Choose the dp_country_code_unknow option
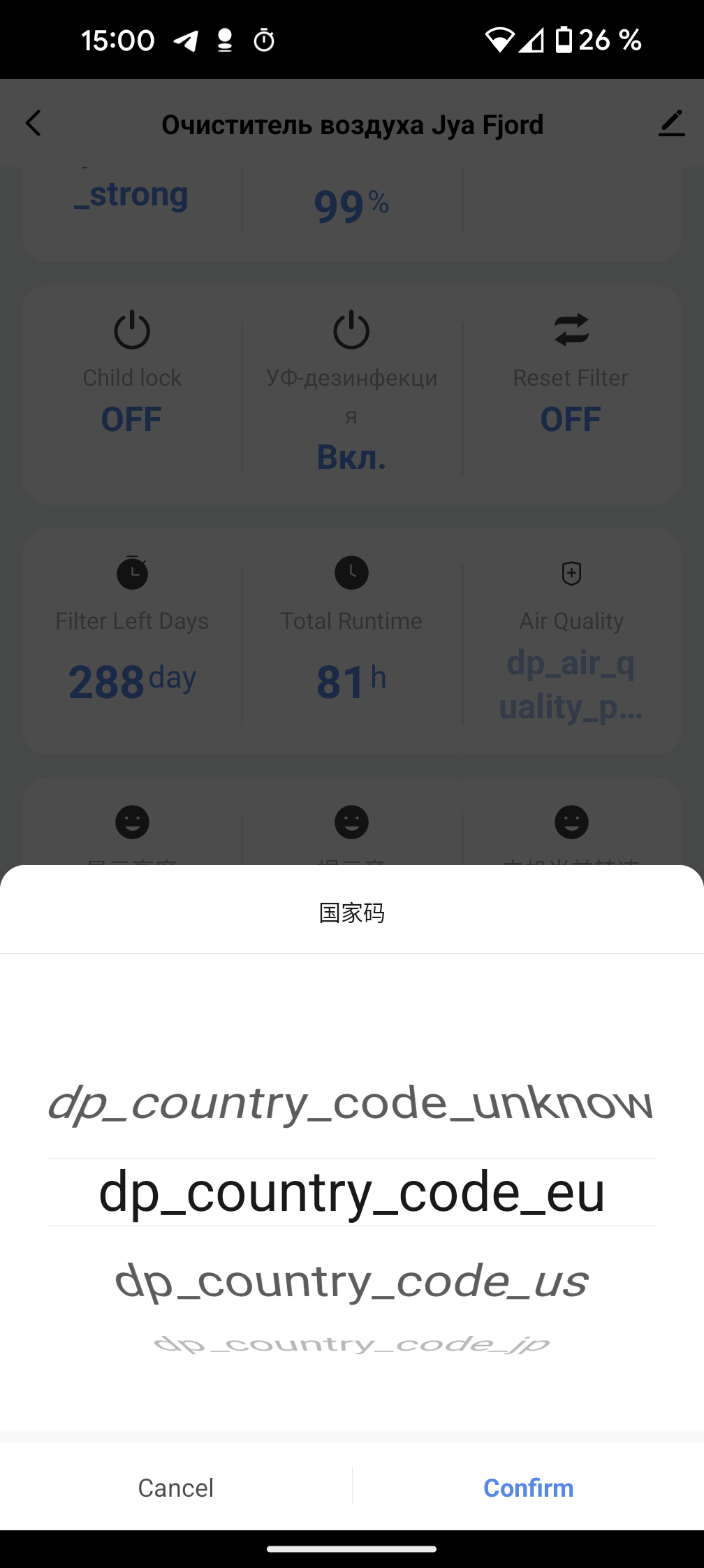 (x=352, y=1105)
